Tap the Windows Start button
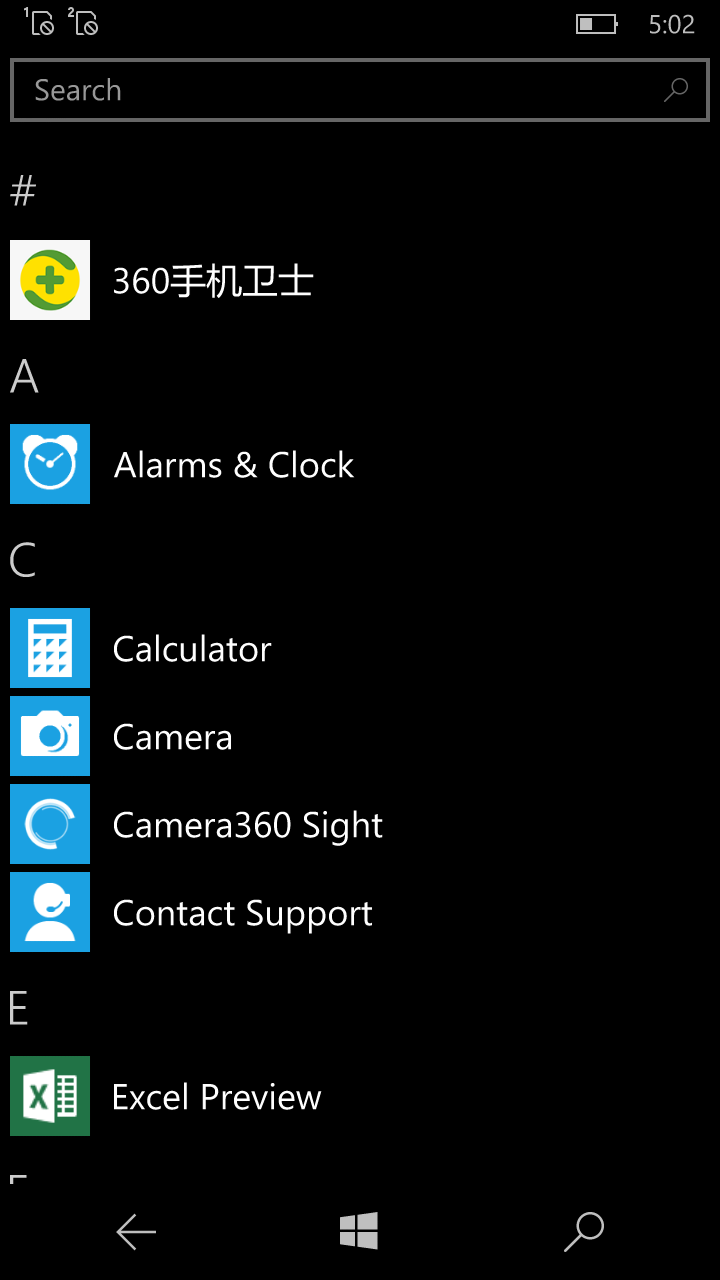Screen dimensions: 720x1280 pos(359,1231)
